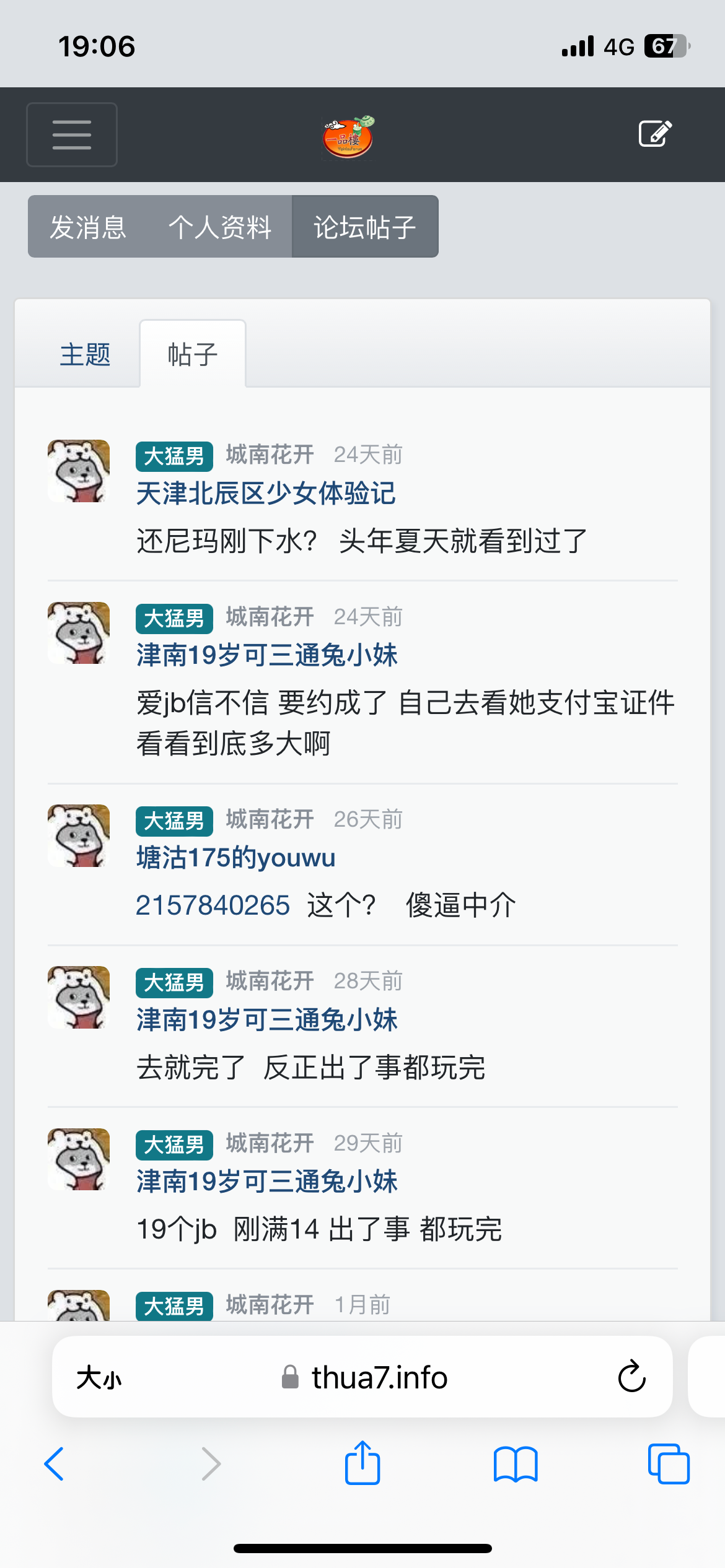Switch to 论坛帖子 section
The height and width of the screenshot is (1568, 725).
pyautogui.click(x=365, y=227)
